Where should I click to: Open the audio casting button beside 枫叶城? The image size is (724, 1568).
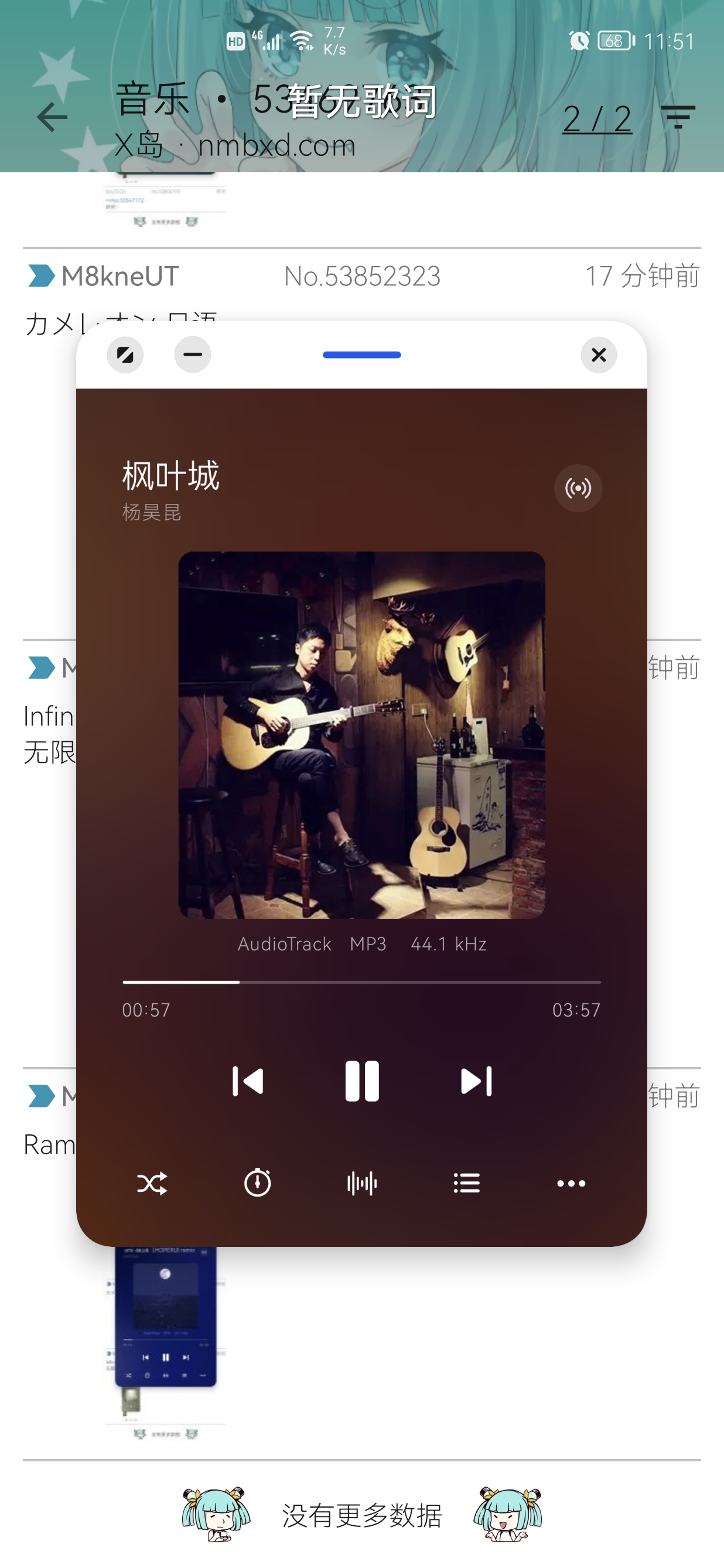[x=578, y=488]
